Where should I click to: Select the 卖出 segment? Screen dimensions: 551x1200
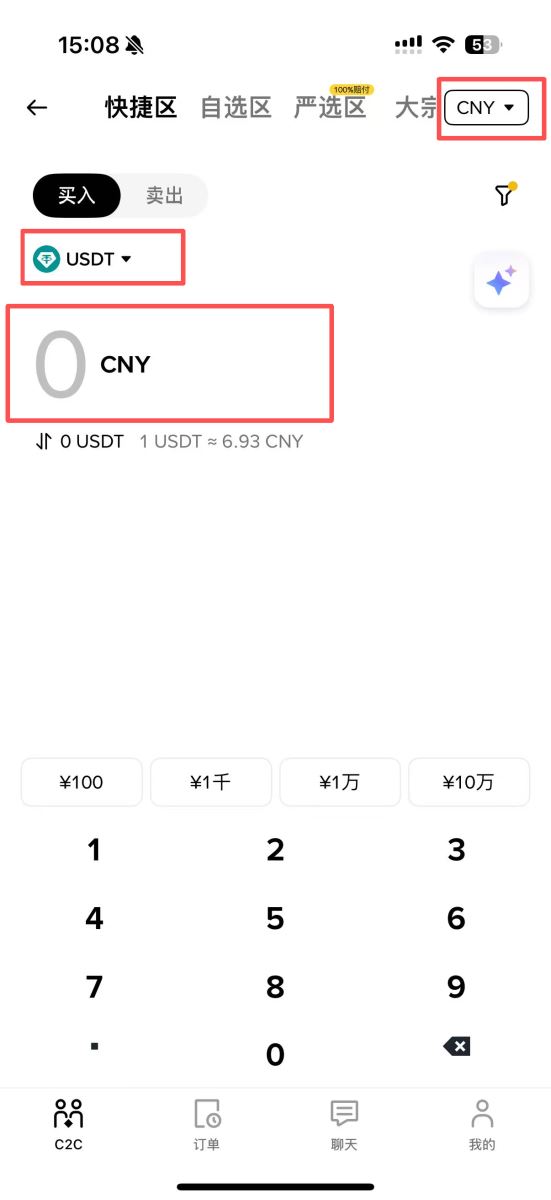coord(164,196)
